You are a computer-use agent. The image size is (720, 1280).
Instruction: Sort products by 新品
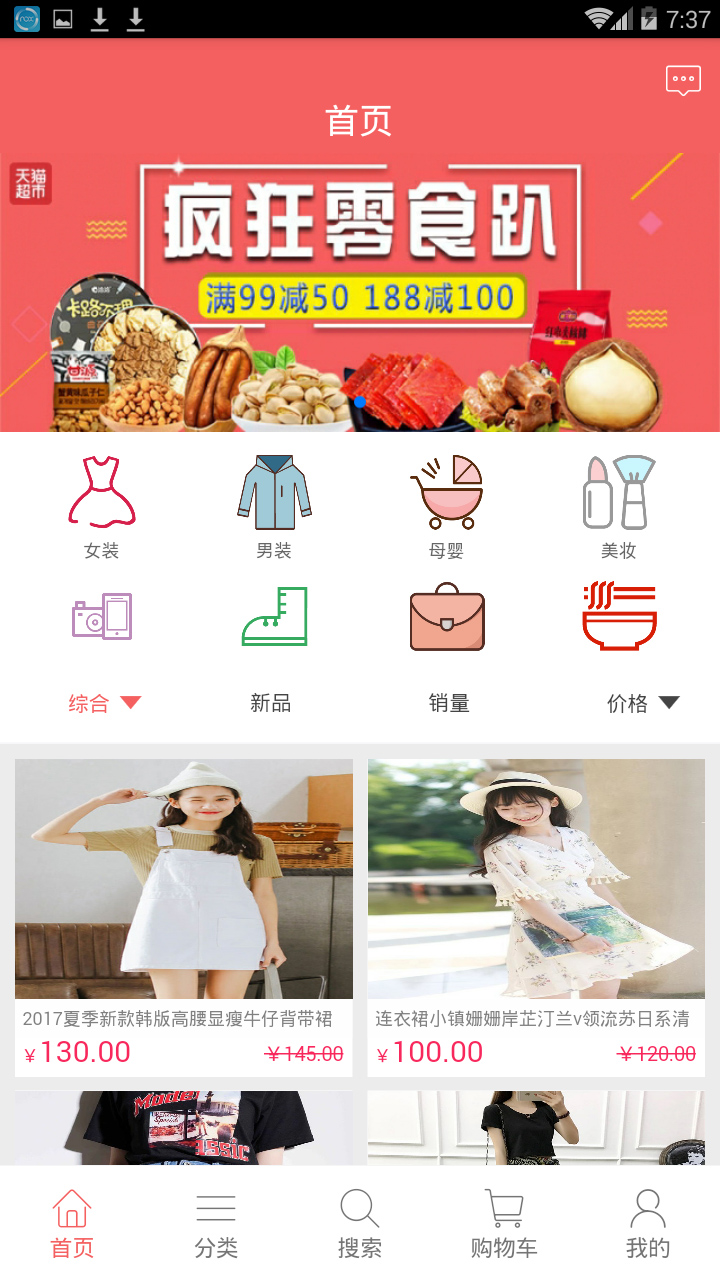point(270,703)
